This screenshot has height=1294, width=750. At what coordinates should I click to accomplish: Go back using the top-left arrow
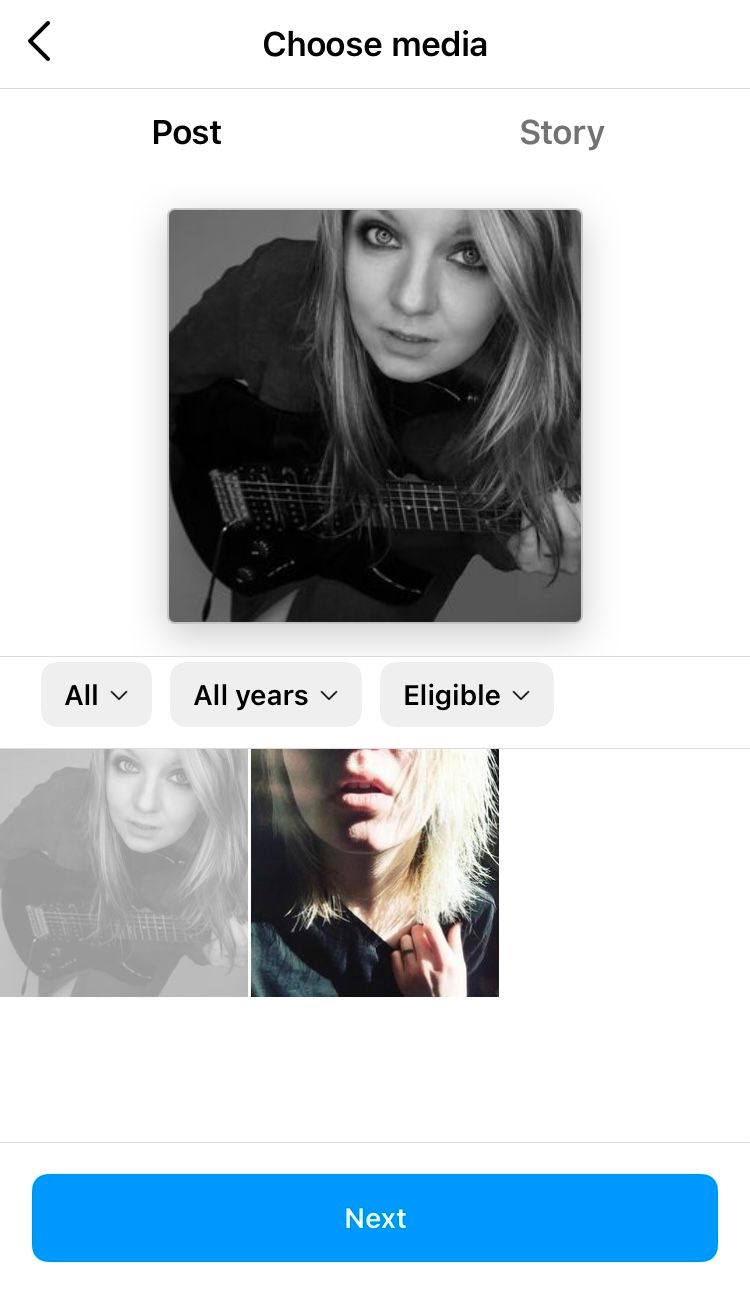click(39, 43)
